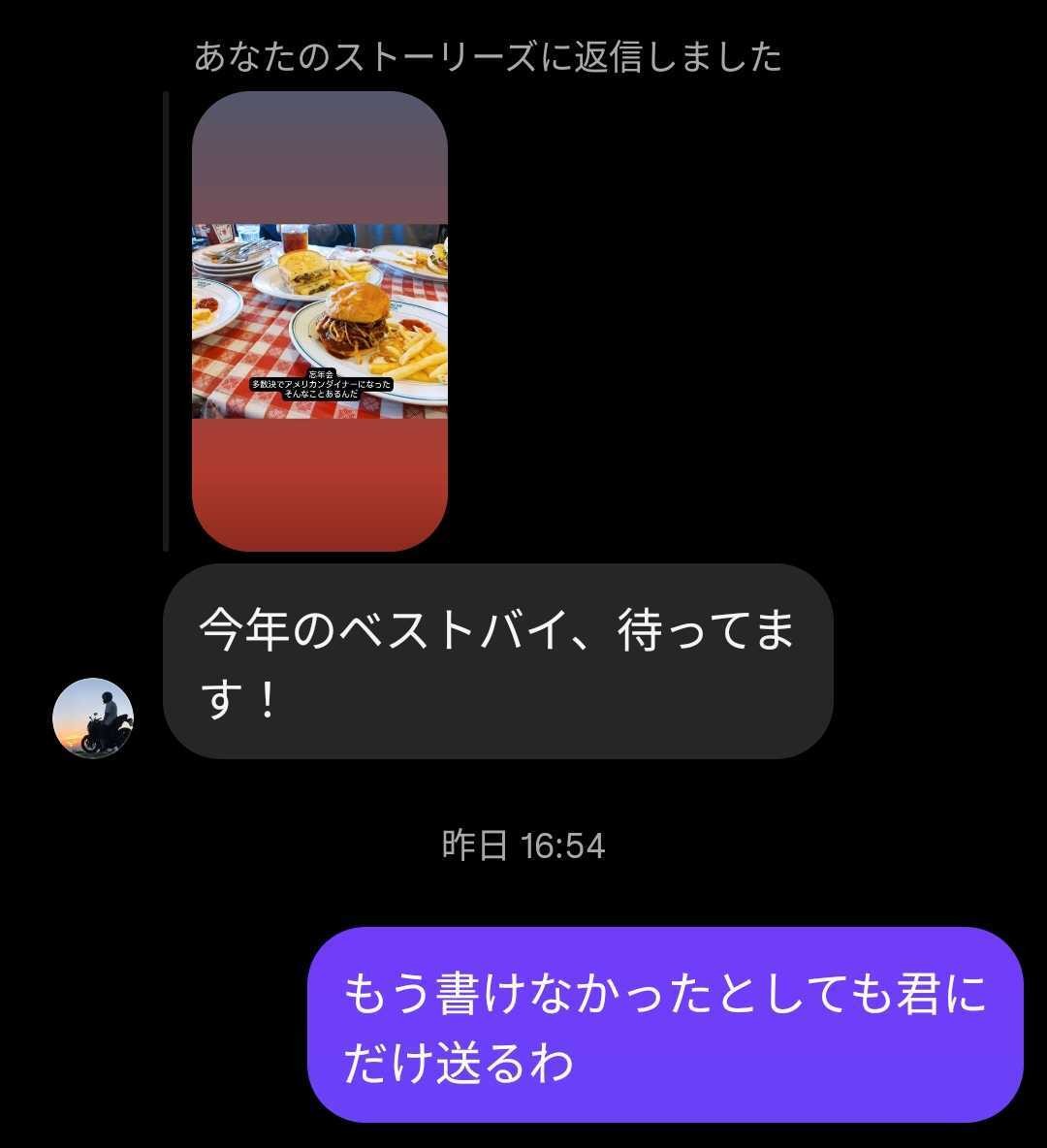Tap the 忘年会 caption overlay

pyautogui.click(x=320, y=373)
